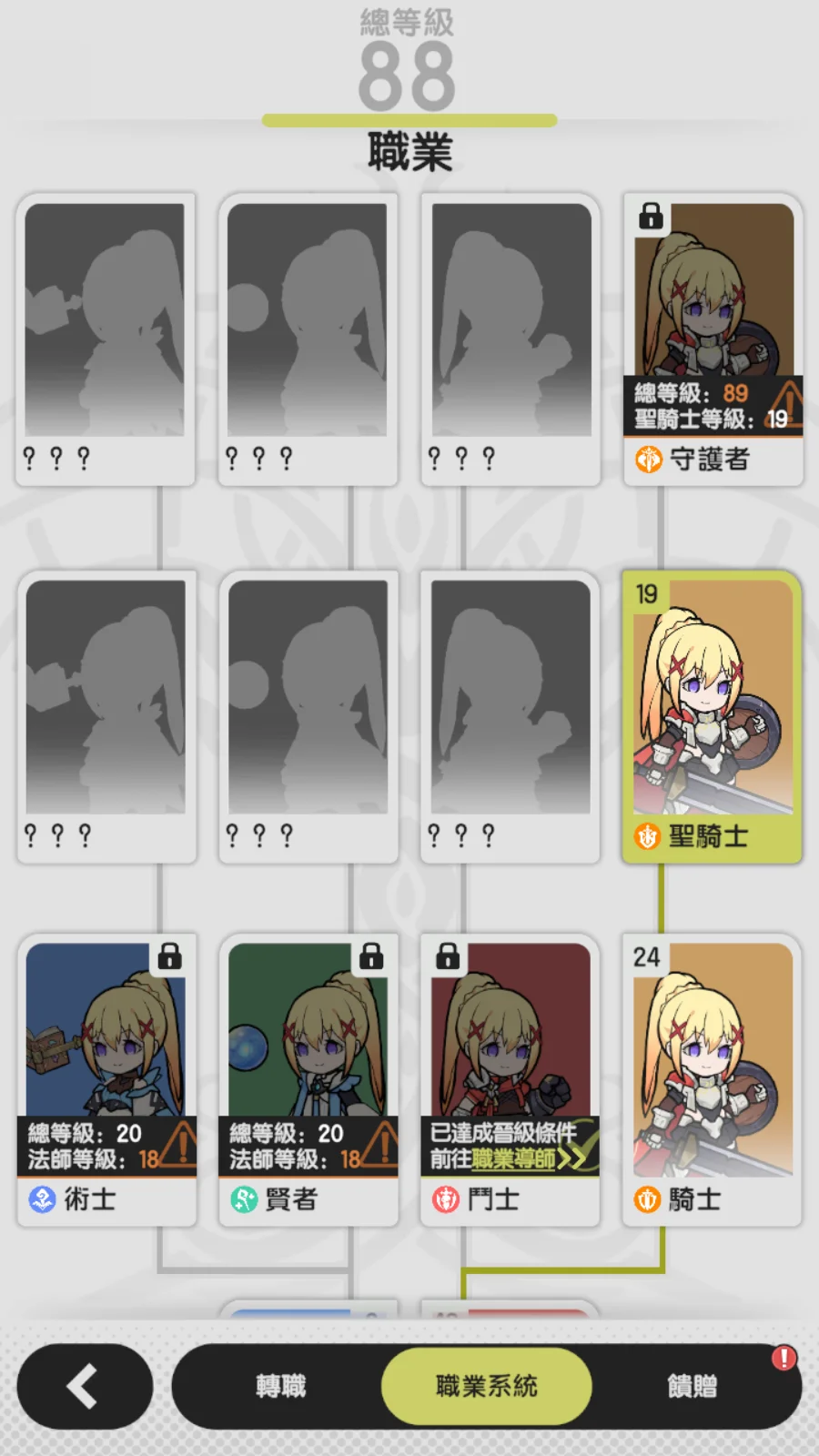This screenshot has width=819, height=1456.
Task: Go back with the arrow button
Action: click(x=85, y=1386)
